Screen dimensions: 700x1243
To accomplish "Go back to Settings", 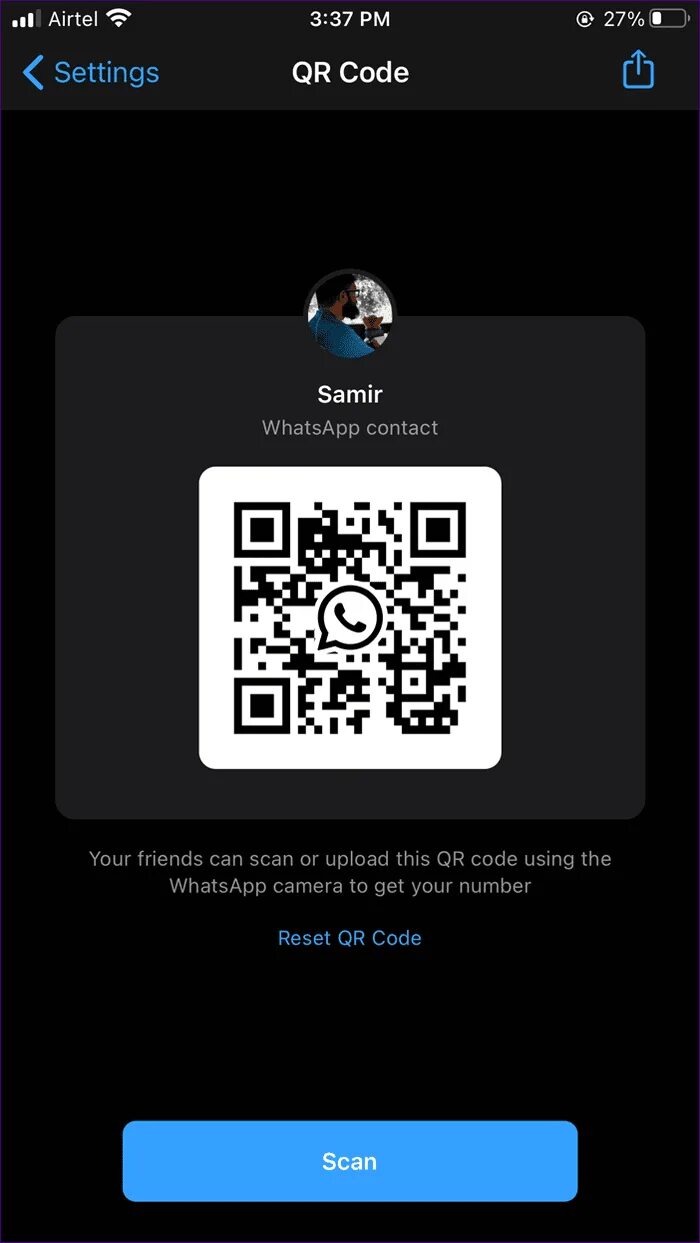I will [x=91, y=73].
